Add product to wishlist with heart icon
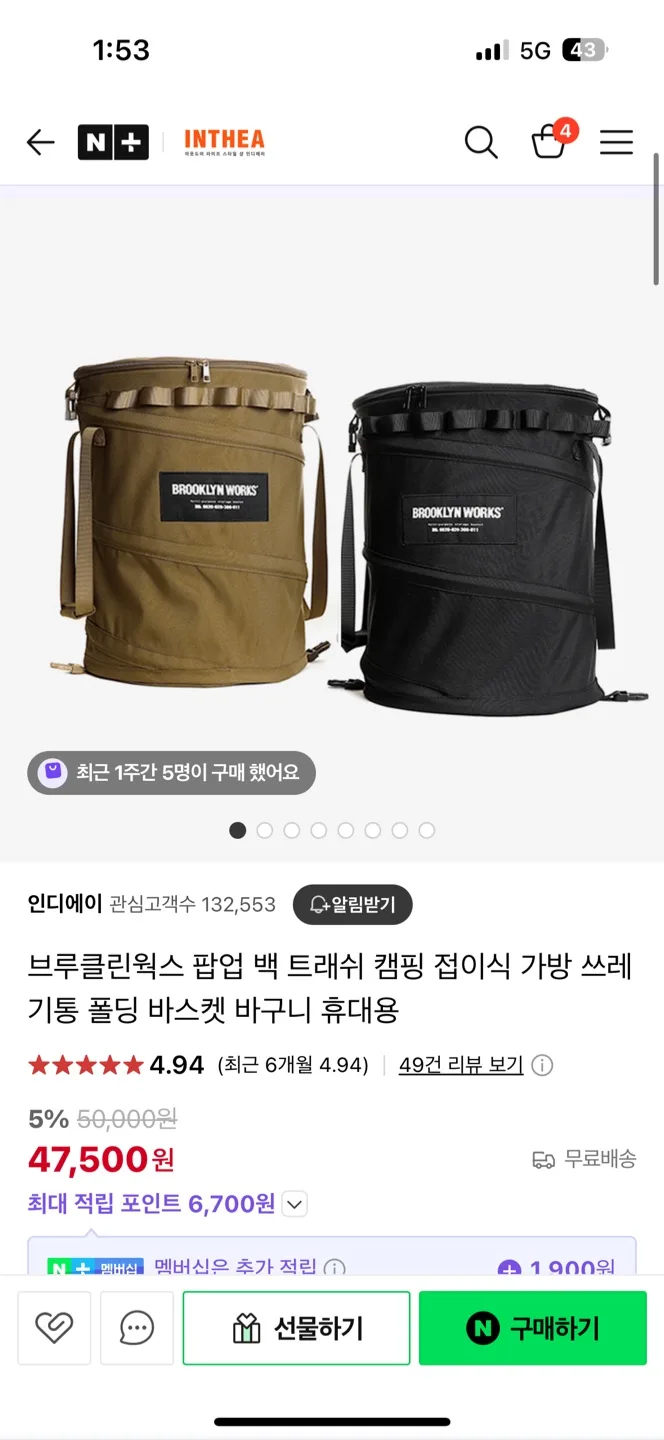Image resolution: width=664 pixels, height=1440 pixels. point(54,1328)
